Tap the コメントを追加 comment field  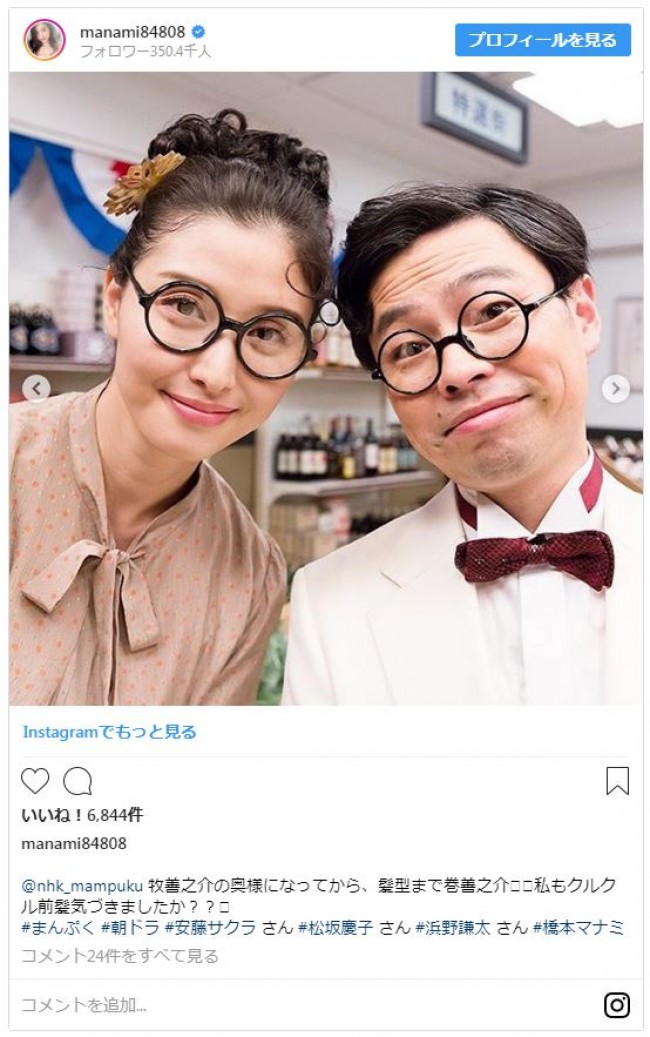84,1005
